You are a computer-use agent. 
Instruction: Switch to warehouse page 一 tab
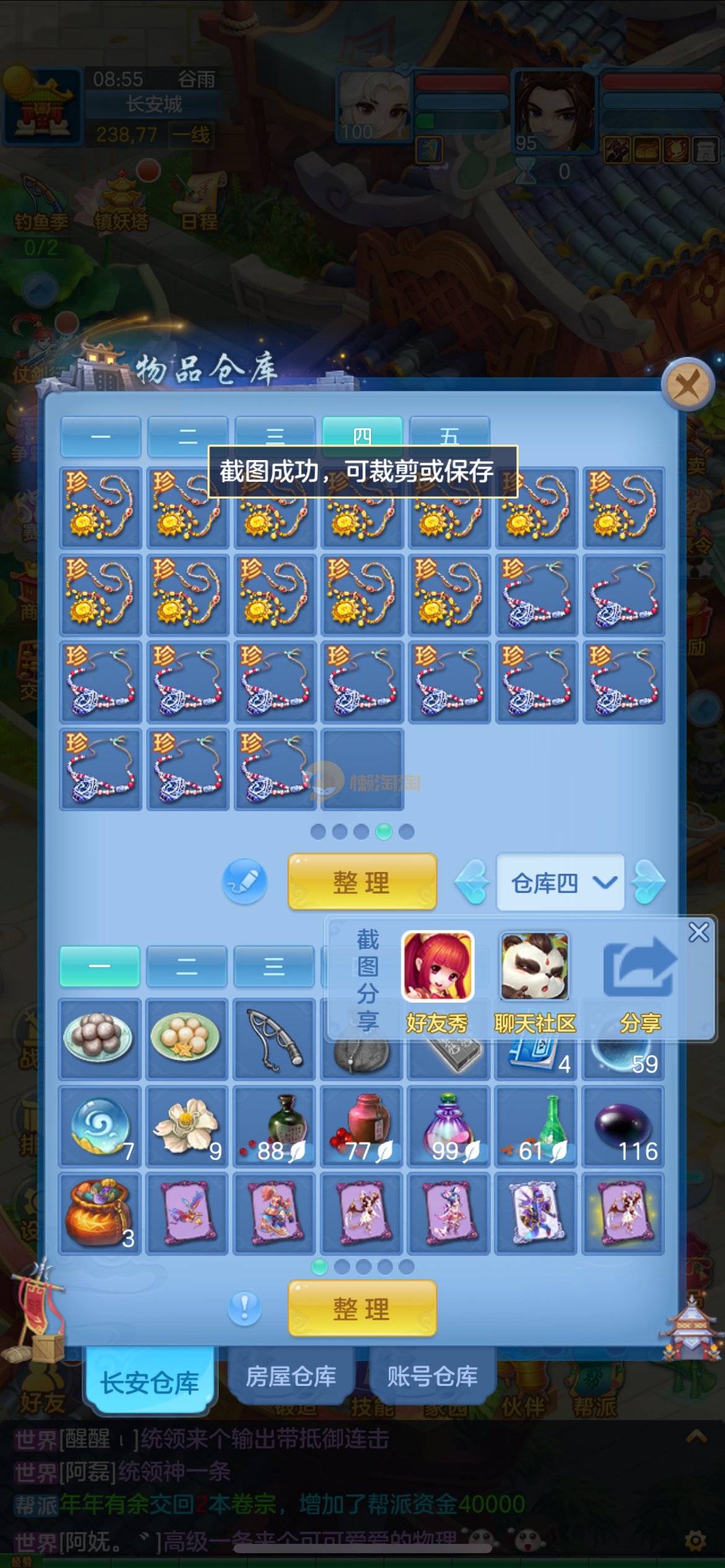100,436
